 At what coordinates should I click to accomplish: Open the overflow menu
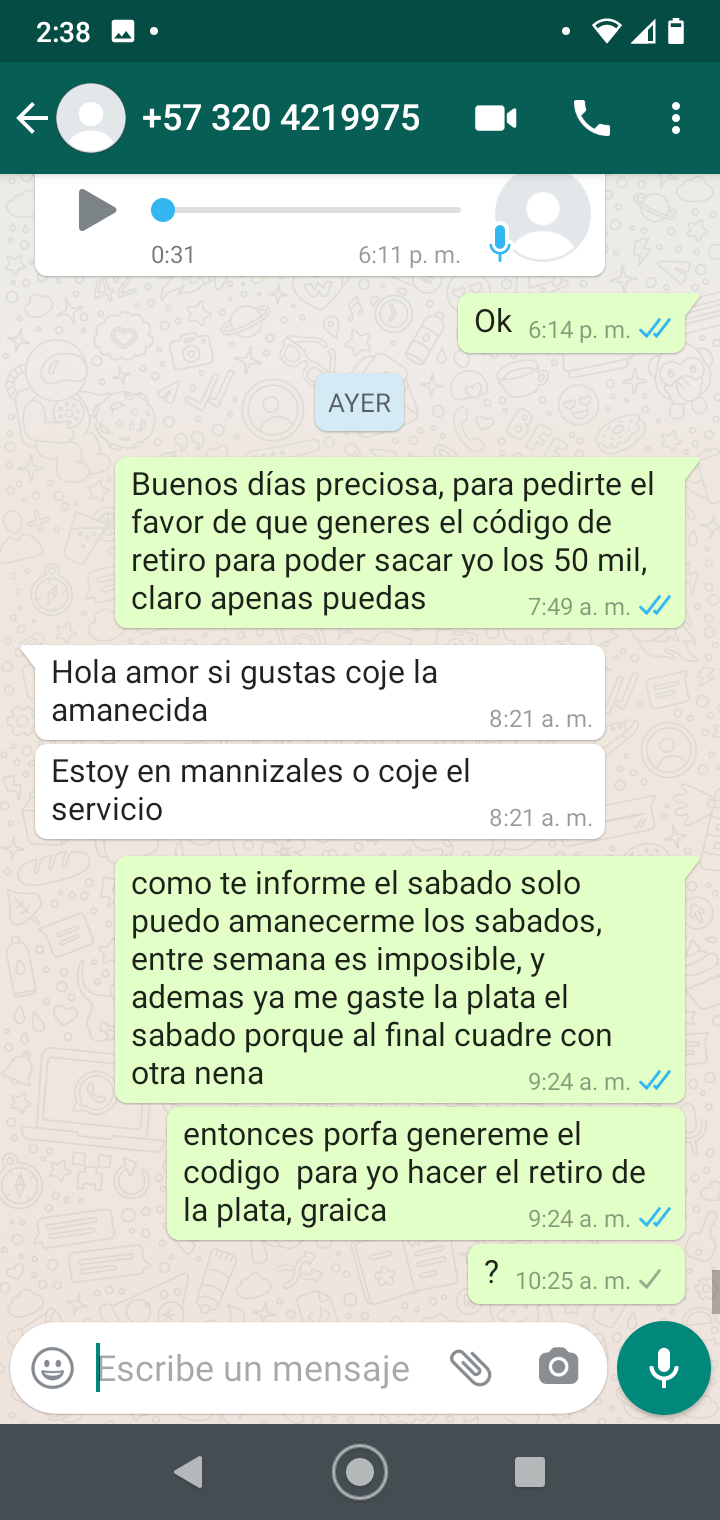(x=676, y=119)
